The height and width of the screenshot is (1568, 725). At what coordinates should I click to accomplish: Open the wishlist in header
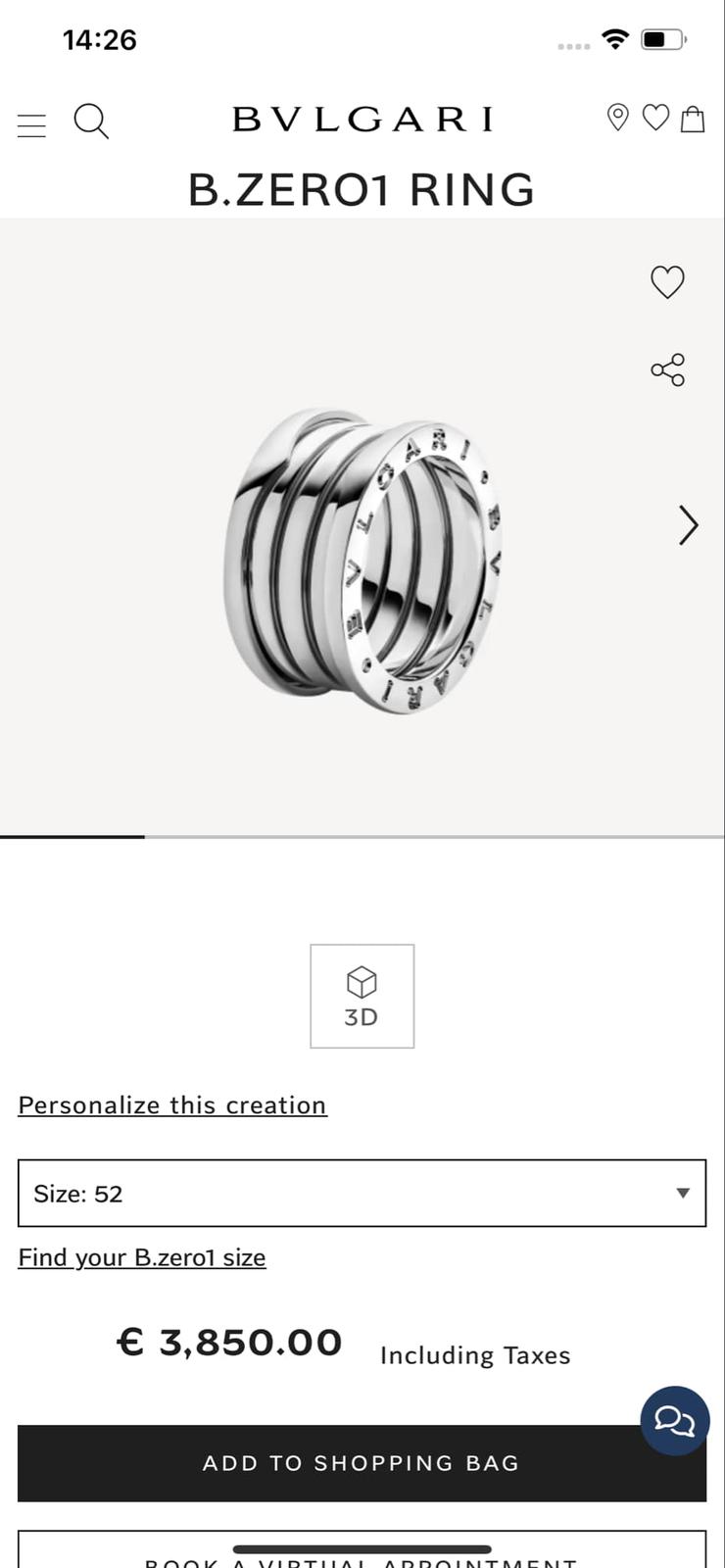[655, 118]
